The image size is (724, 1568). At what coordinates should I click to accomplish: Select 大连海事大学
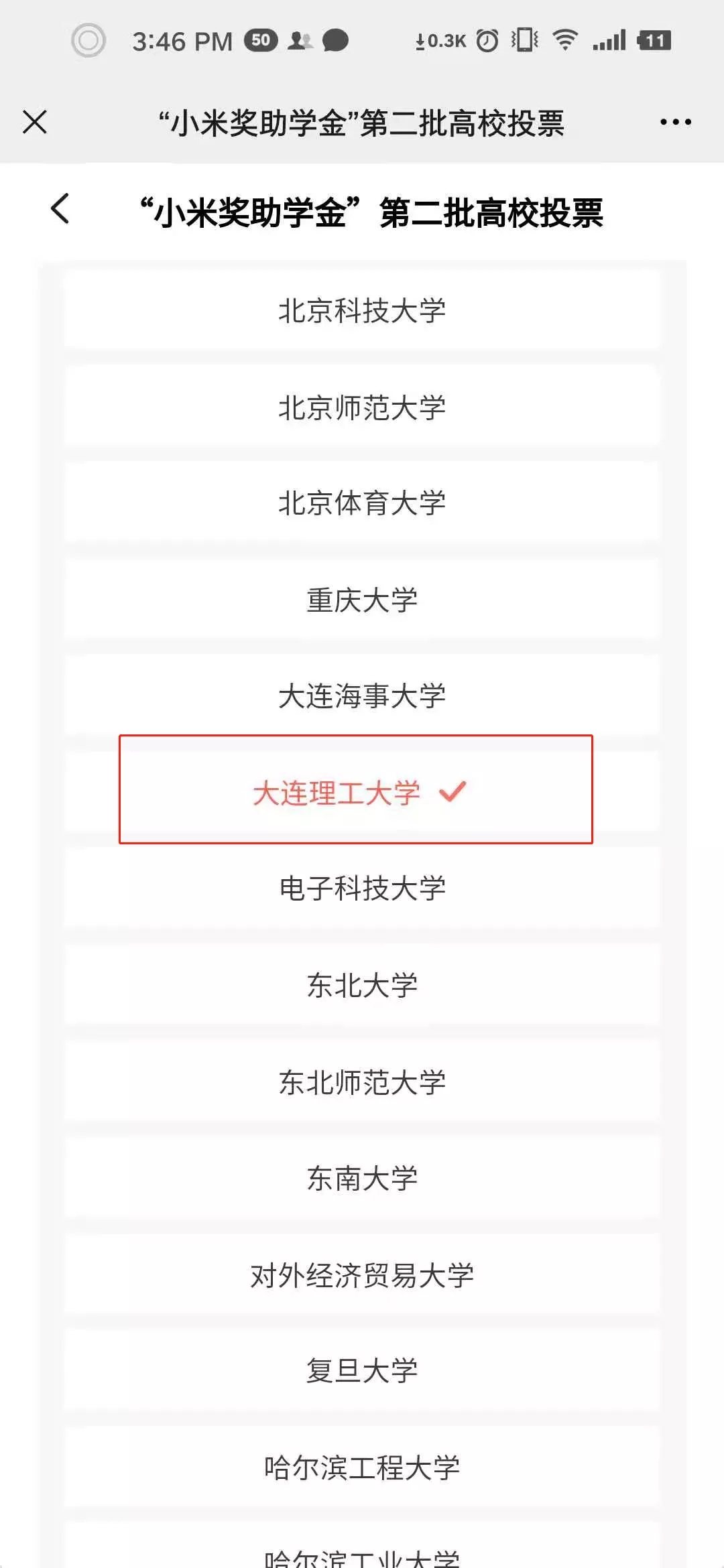(x=362, y=696)
